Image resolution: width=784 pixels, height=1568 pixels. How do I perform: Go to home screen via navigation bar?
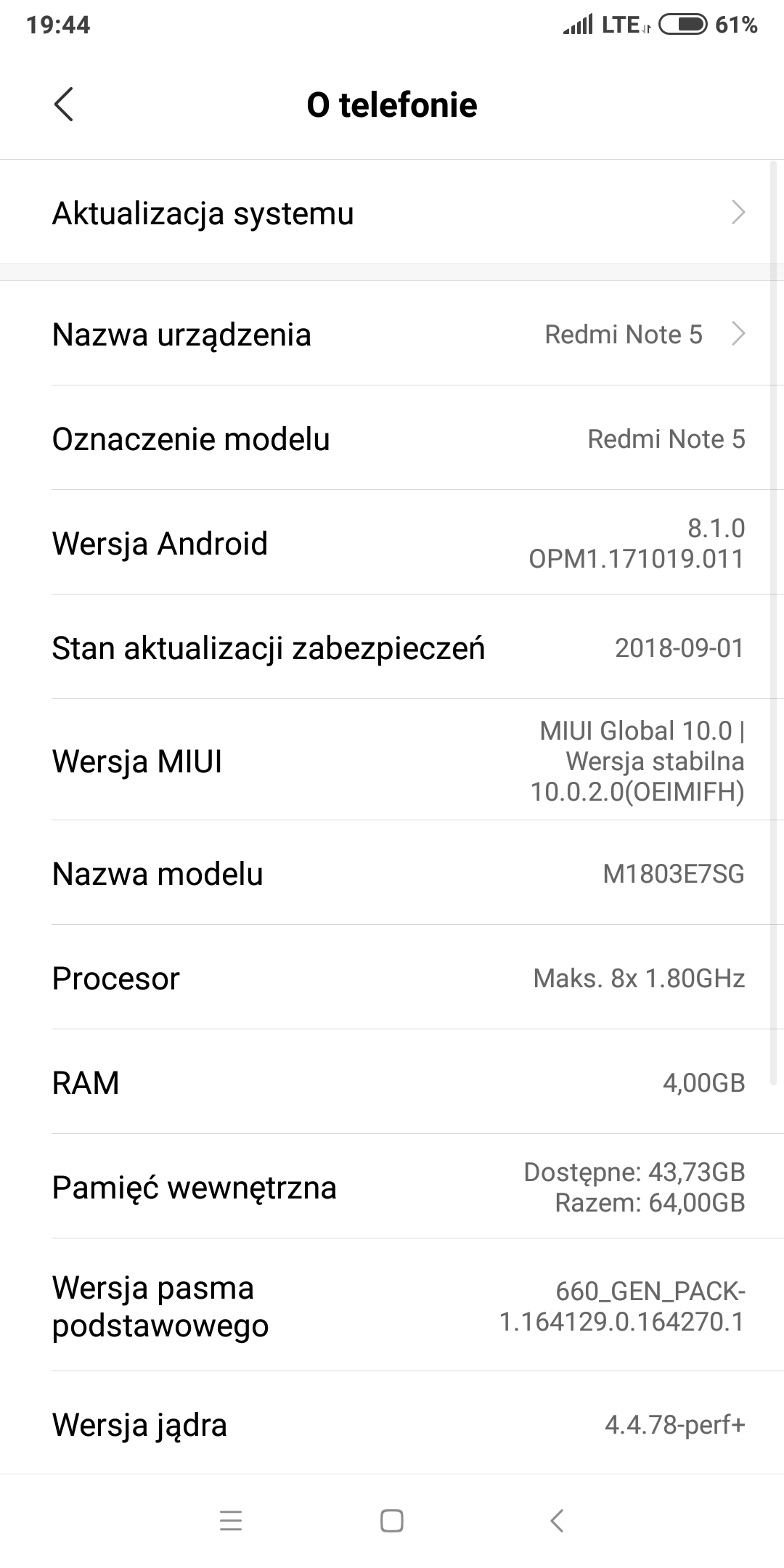pos(392,1520)
